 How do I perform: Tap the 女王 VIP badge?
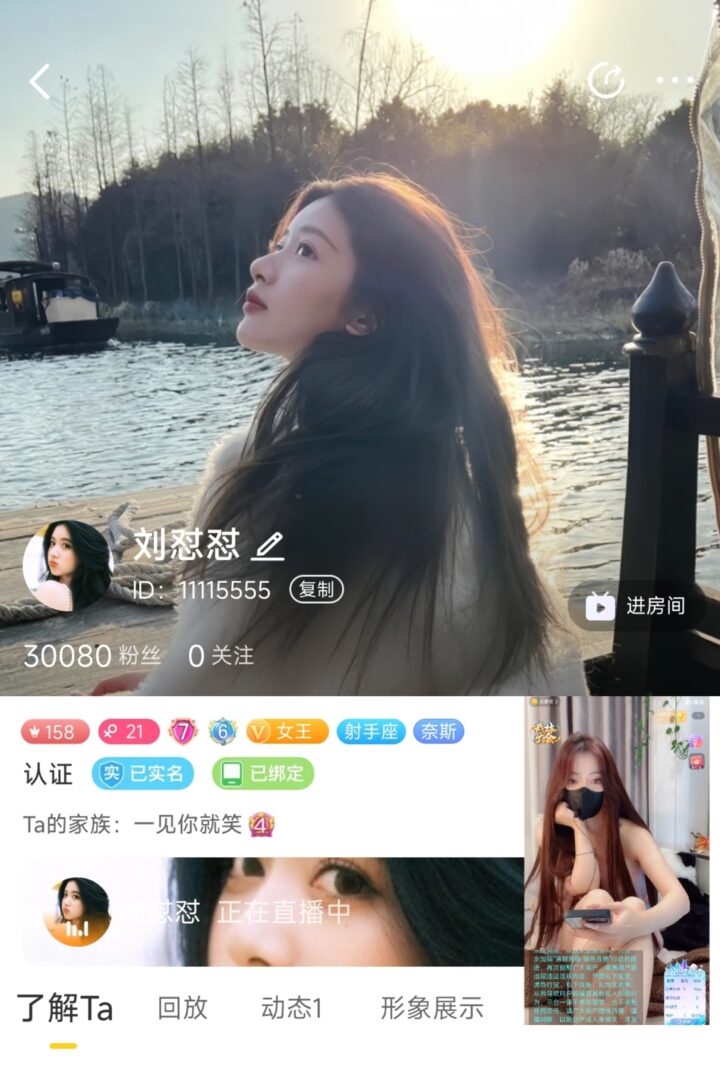tap(287, 732)
